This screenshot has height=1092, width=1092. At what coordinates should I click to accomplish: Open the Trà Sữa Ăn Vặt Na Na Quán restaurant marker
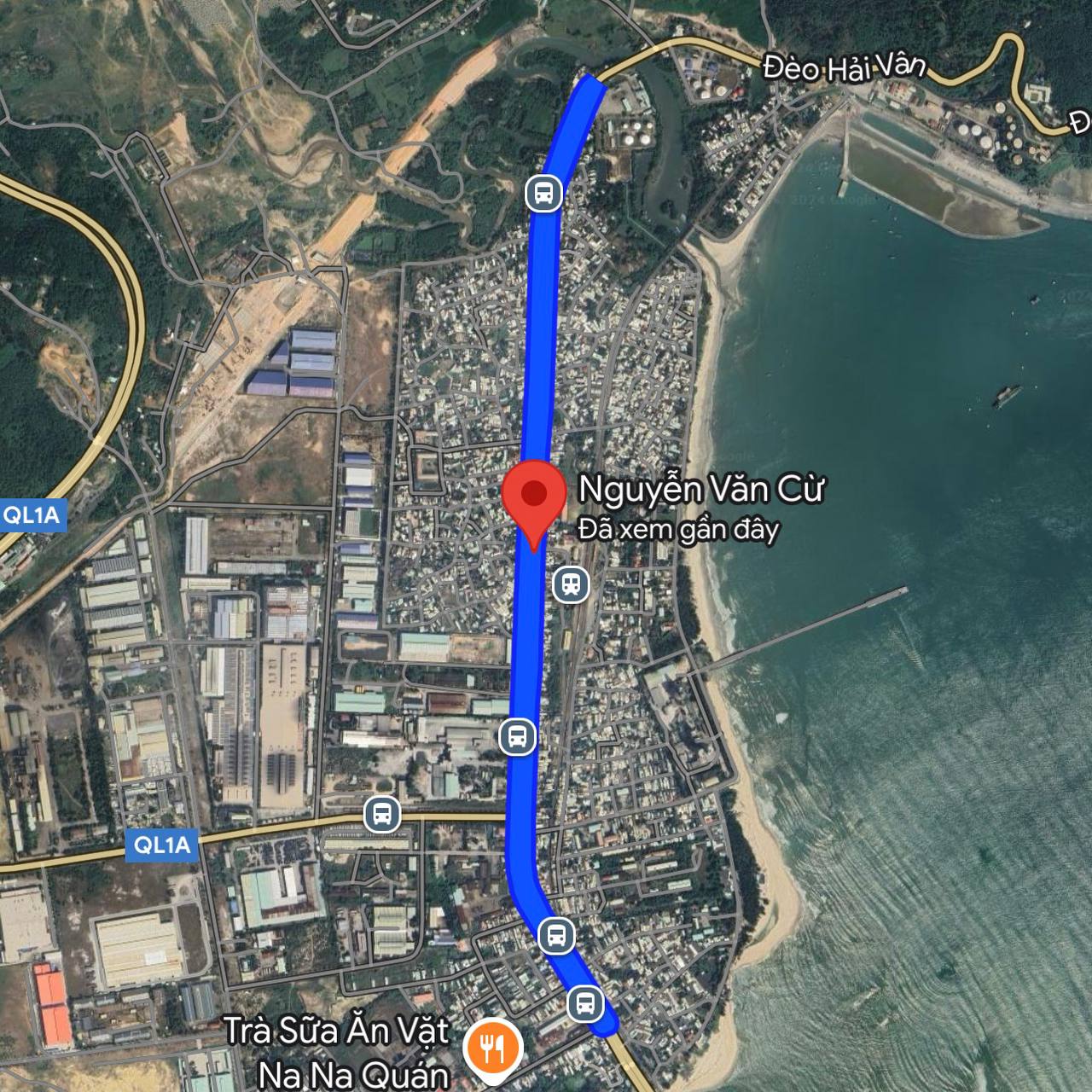(493, 1046)
